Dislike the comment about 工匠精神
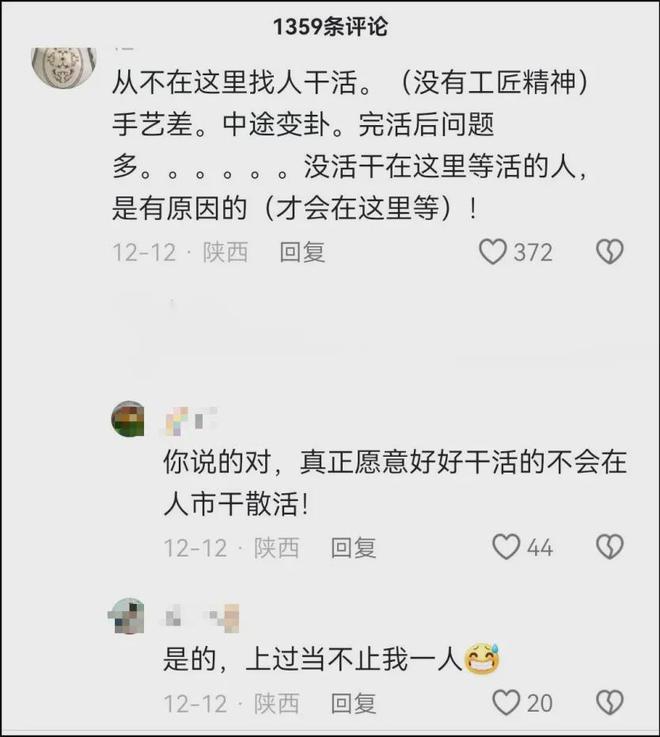 point(609,253)
